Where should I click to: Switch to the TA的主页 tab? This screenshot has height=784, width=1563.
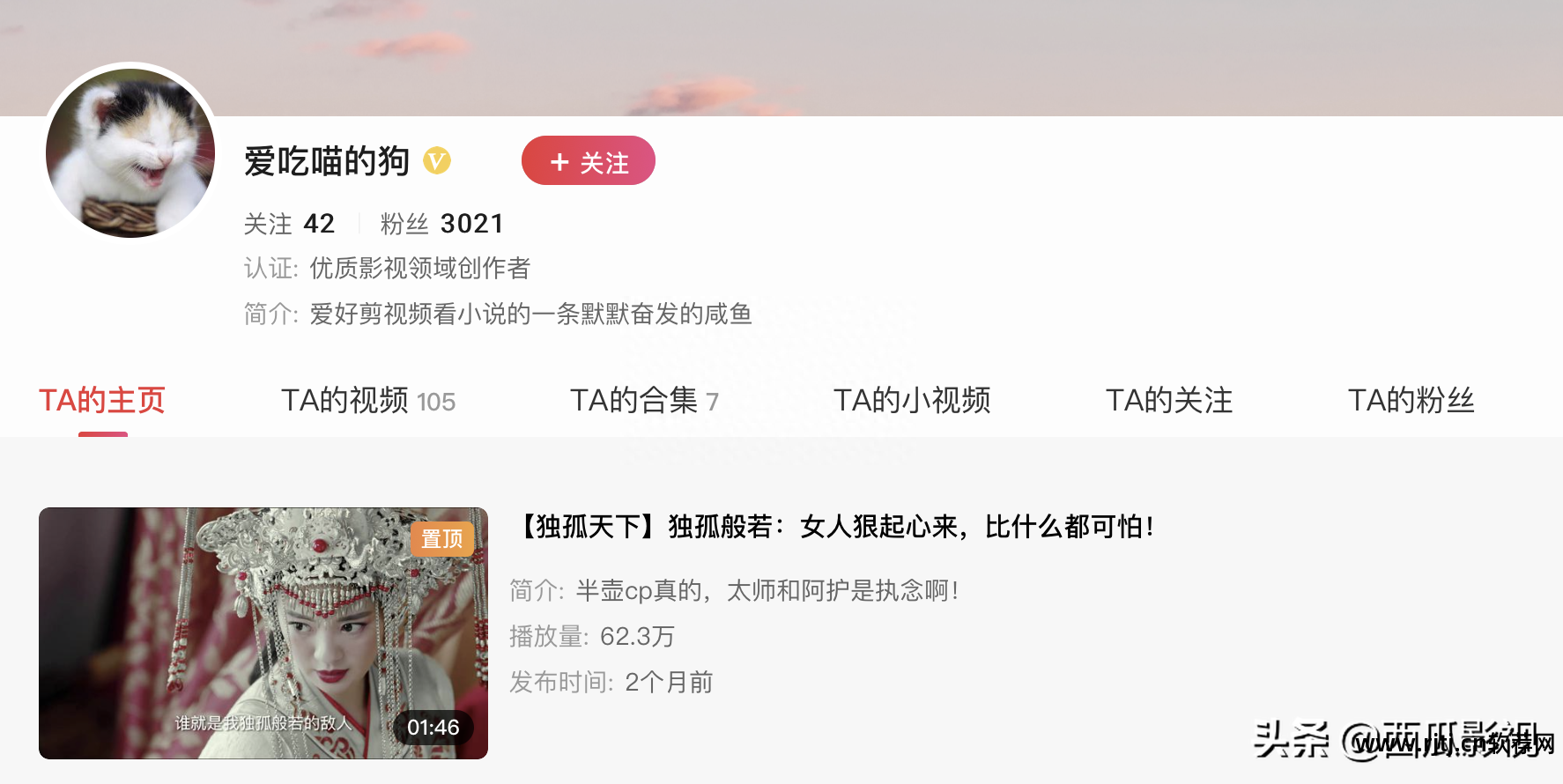(x=102, y=401)
